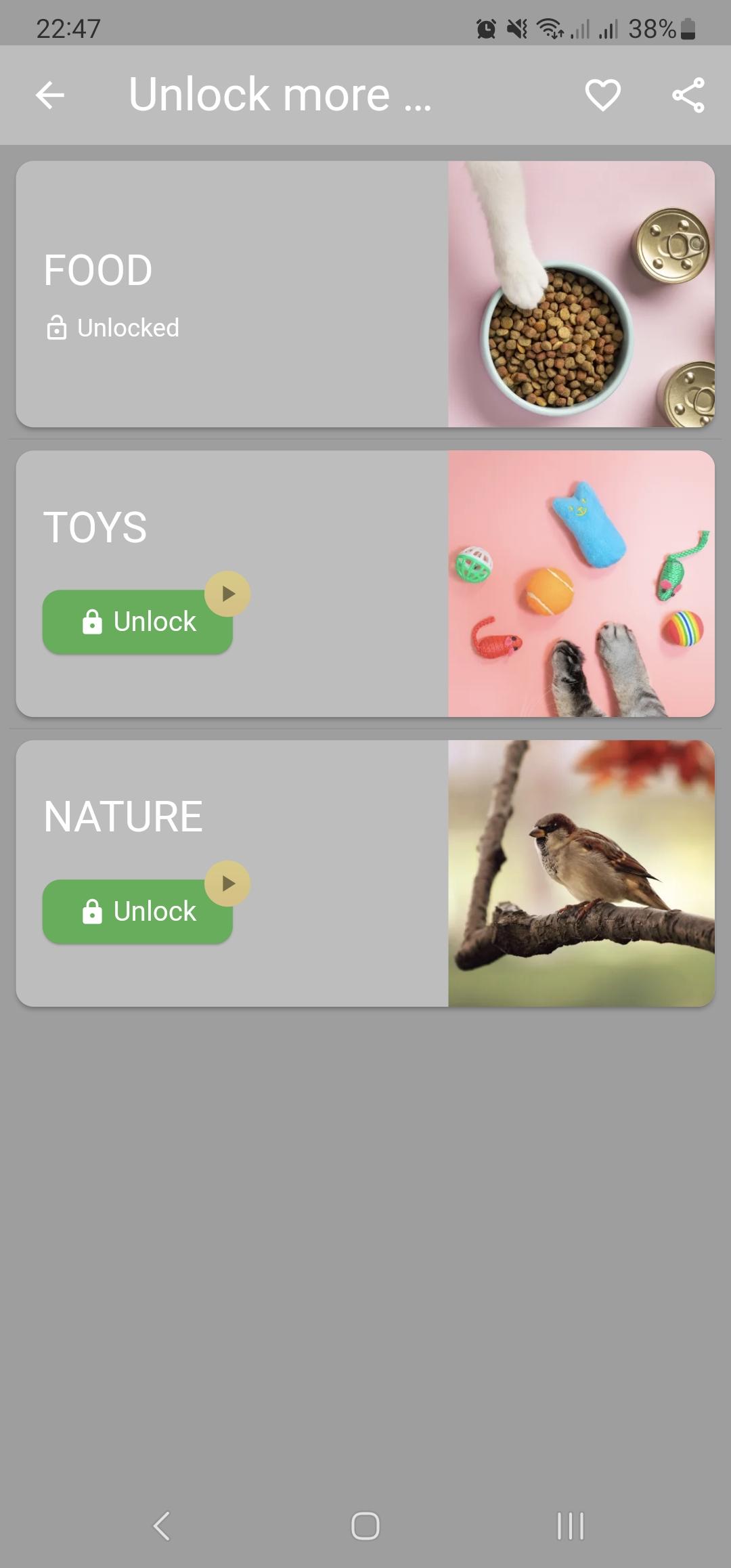Open the TOYS card picture
This screenshot has width=731, height=1568.
pyautogui.click(x=581, y=584)
